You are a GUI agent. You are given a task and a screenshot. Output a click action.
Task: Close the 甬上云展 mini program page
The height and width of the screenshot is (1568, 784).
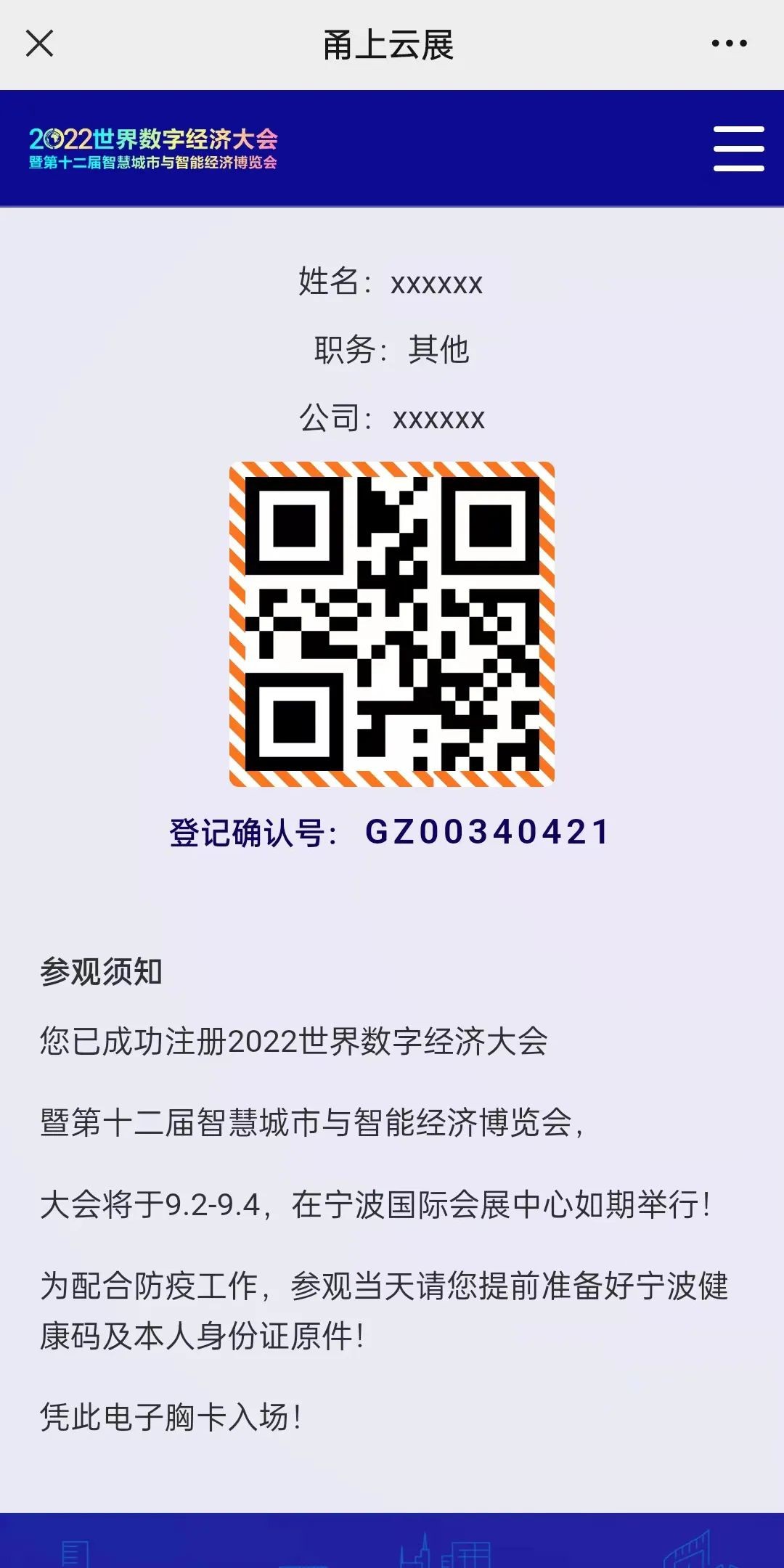click(40, 44)
